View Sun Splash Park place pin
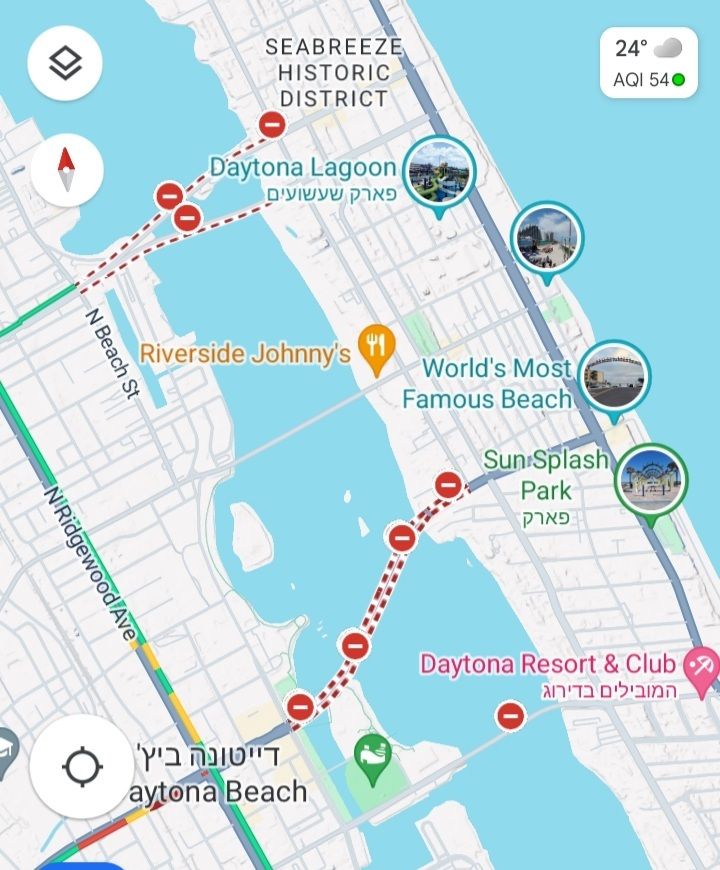This screenshot has height=870, width=720. (x=651, y=479)
